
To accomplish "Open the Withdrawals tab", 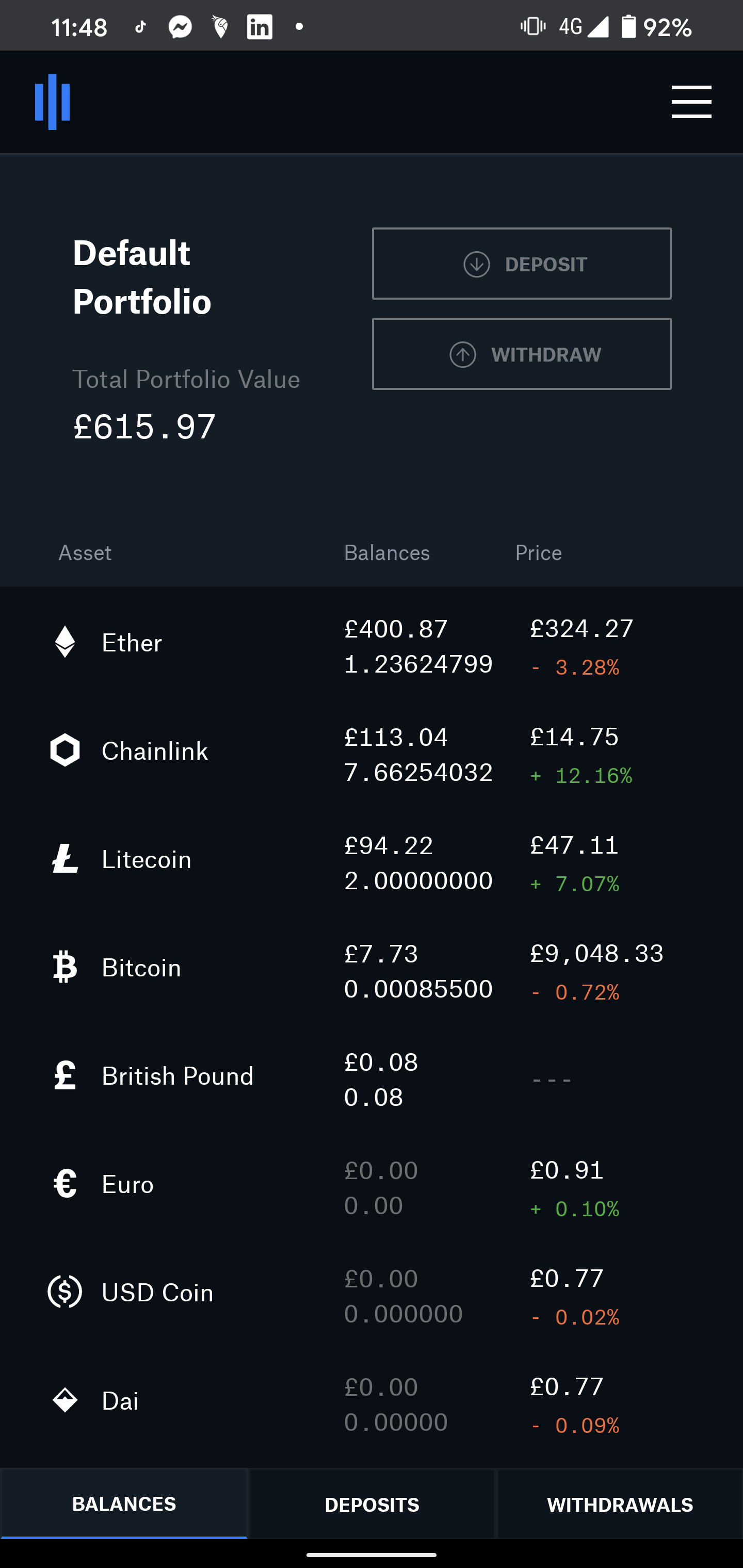I will pos(619,1505).
